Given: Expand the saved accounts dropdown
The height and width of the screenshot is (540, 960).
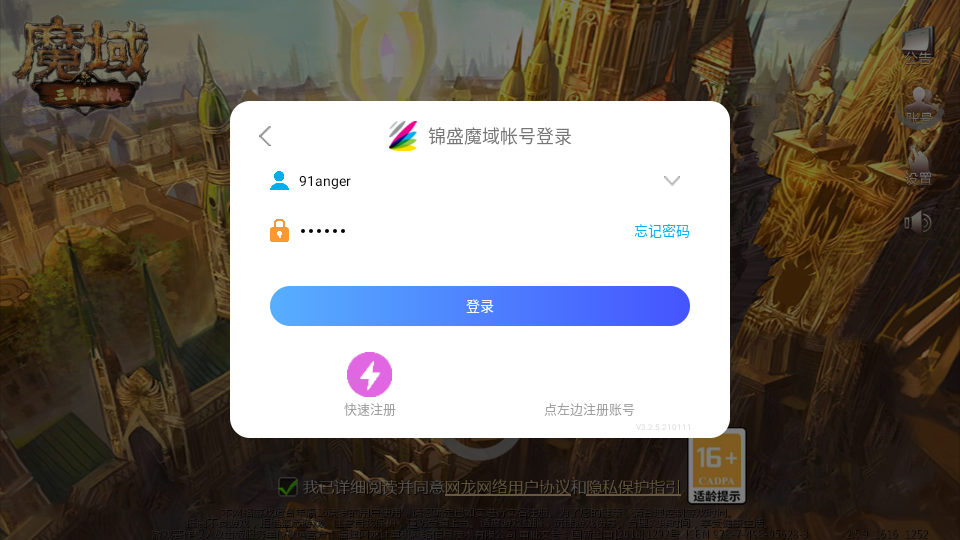Looking at the screenshot, I should pos(672,181).
